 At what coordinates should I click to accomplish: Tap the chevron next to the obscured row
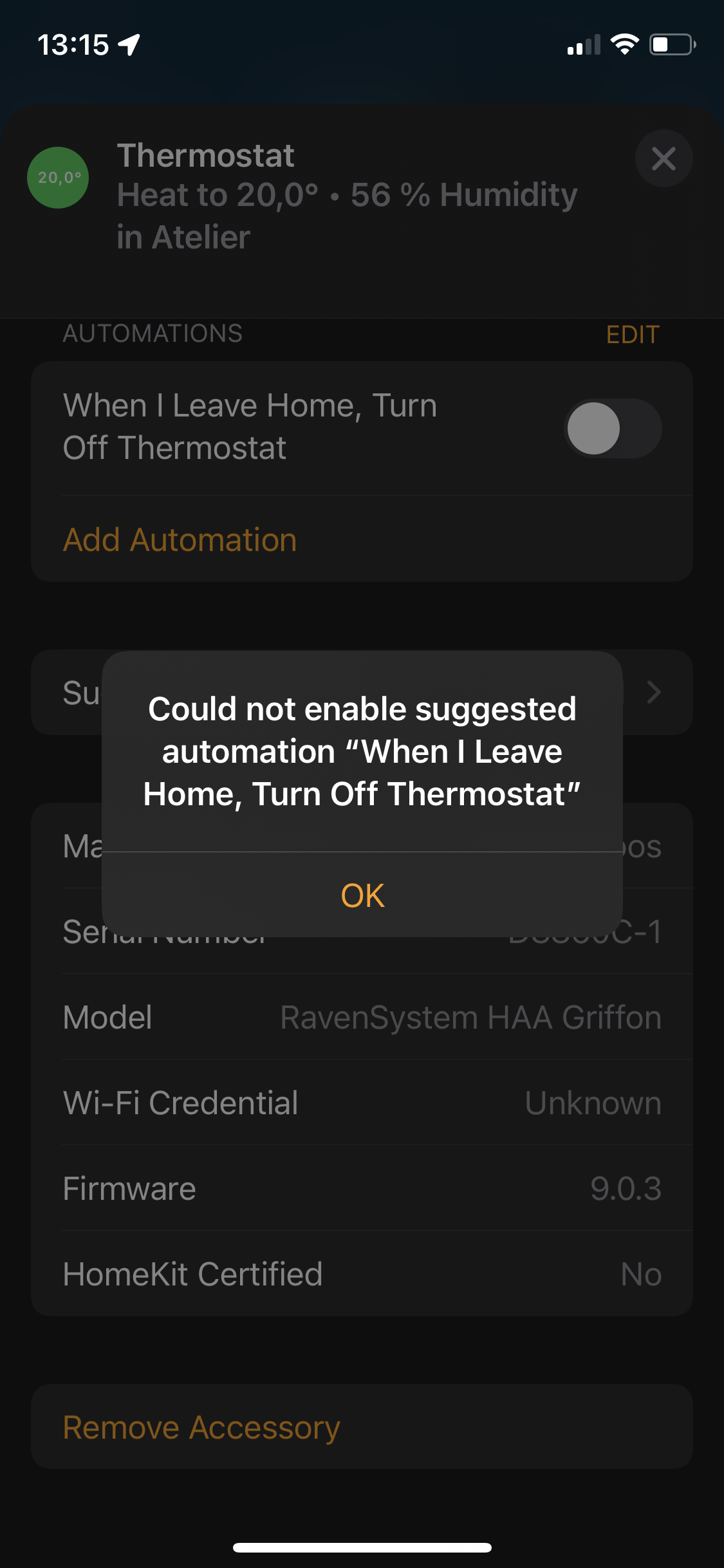654,693
